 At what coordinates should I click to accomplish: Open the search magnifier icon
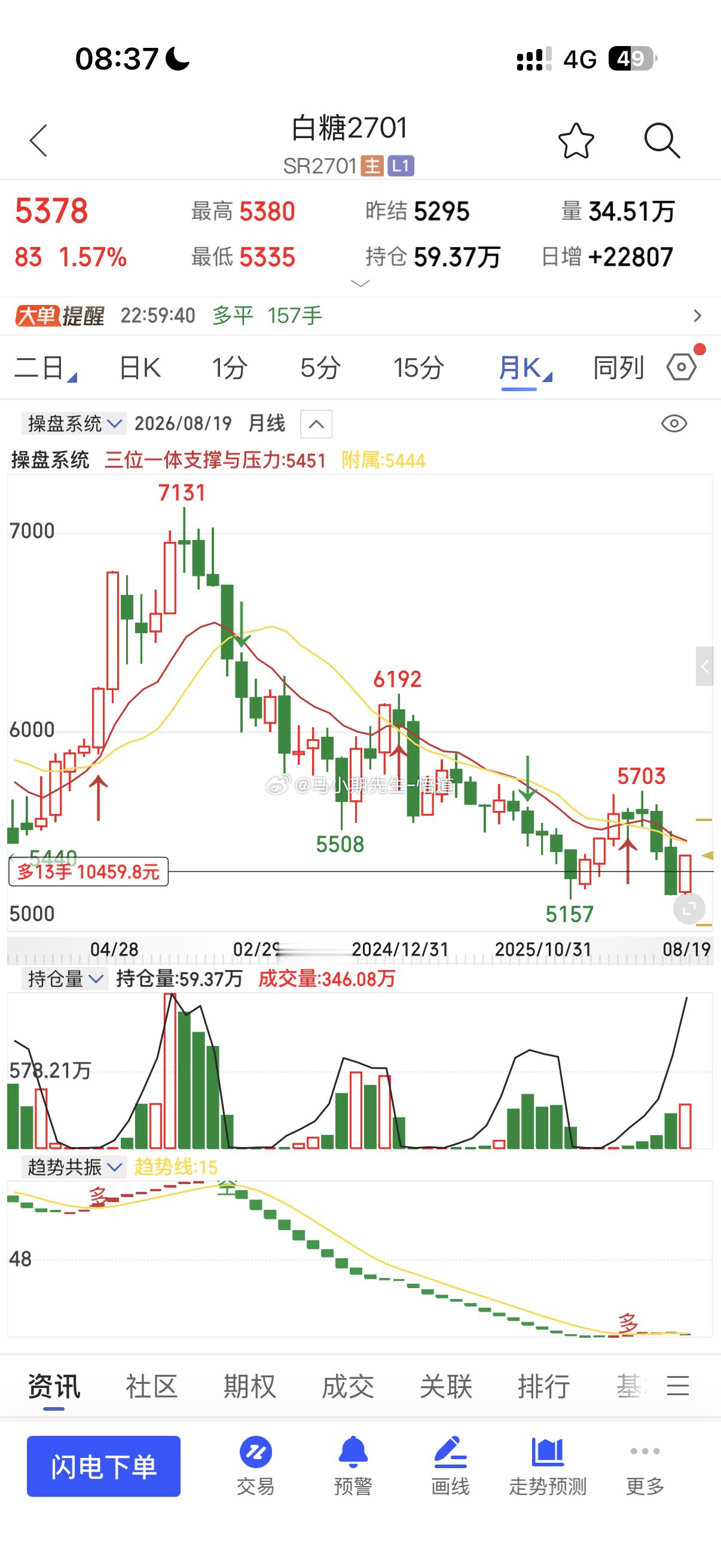point(661,141)
